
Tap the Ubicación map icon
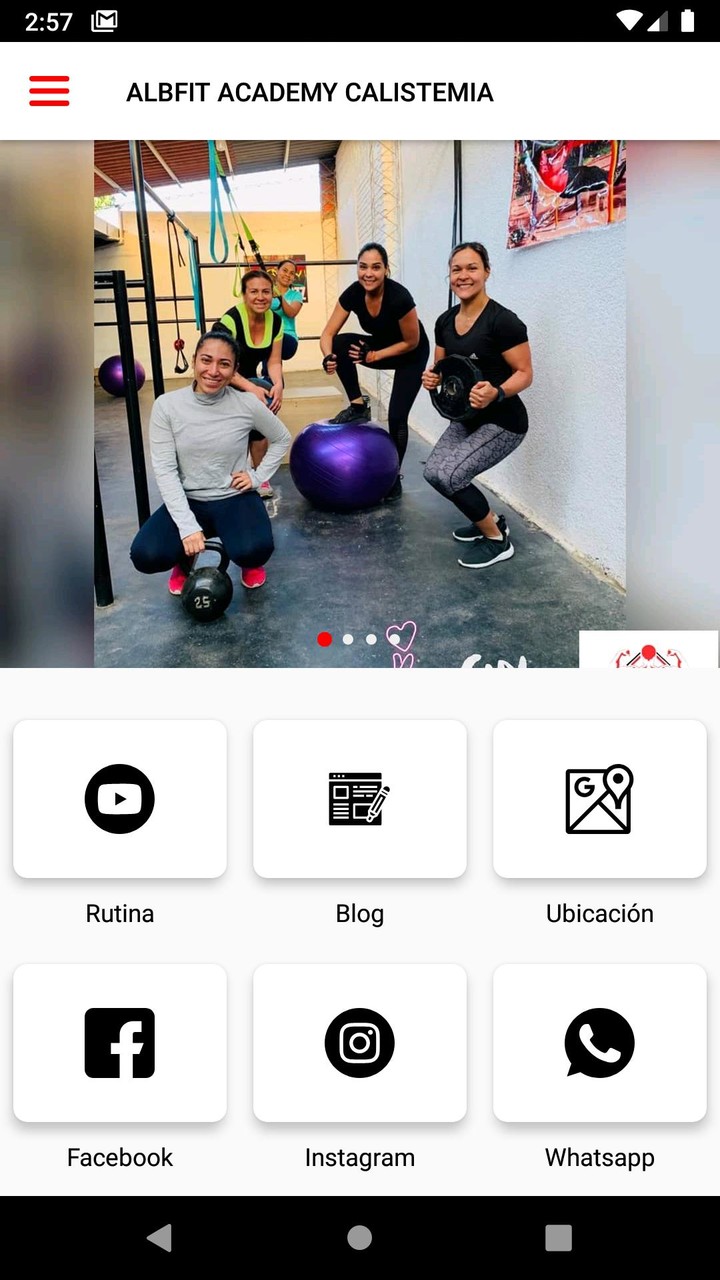599,798
